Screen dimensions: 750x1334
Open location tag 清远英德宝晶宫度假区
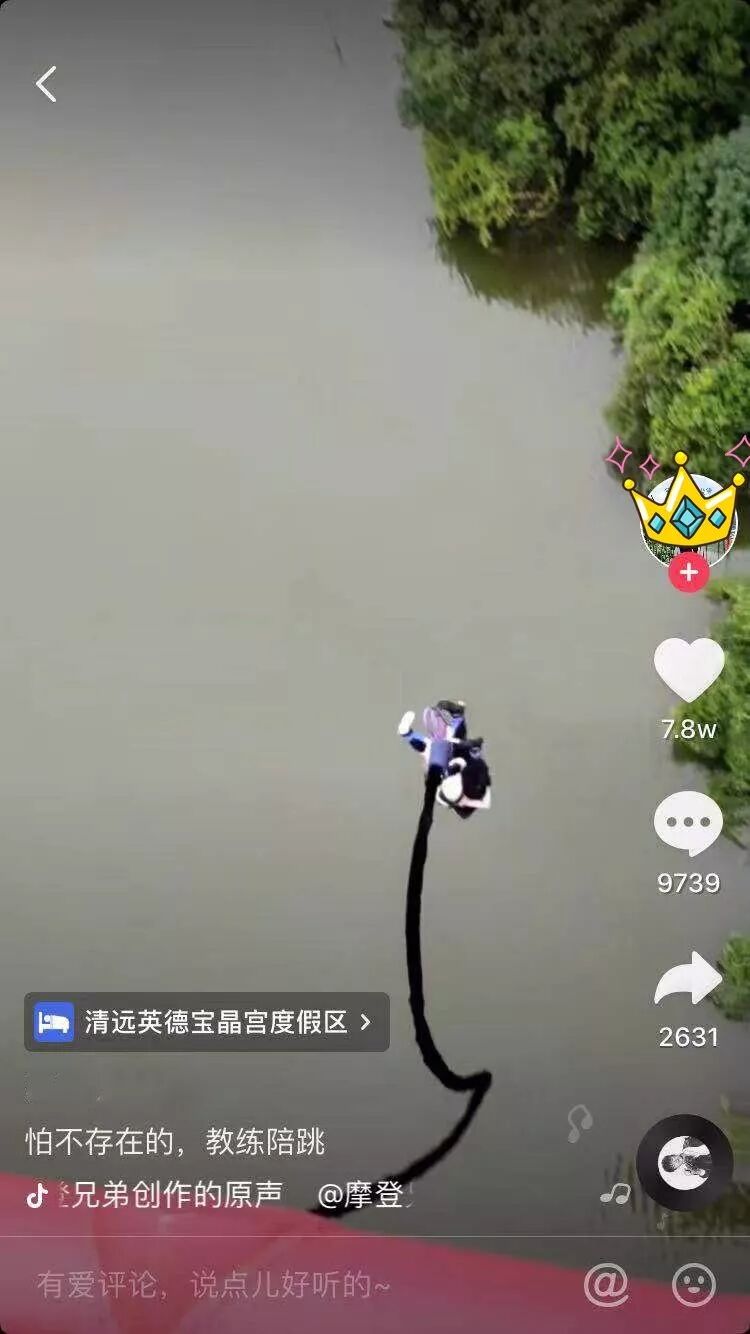tap(206, 1022)
